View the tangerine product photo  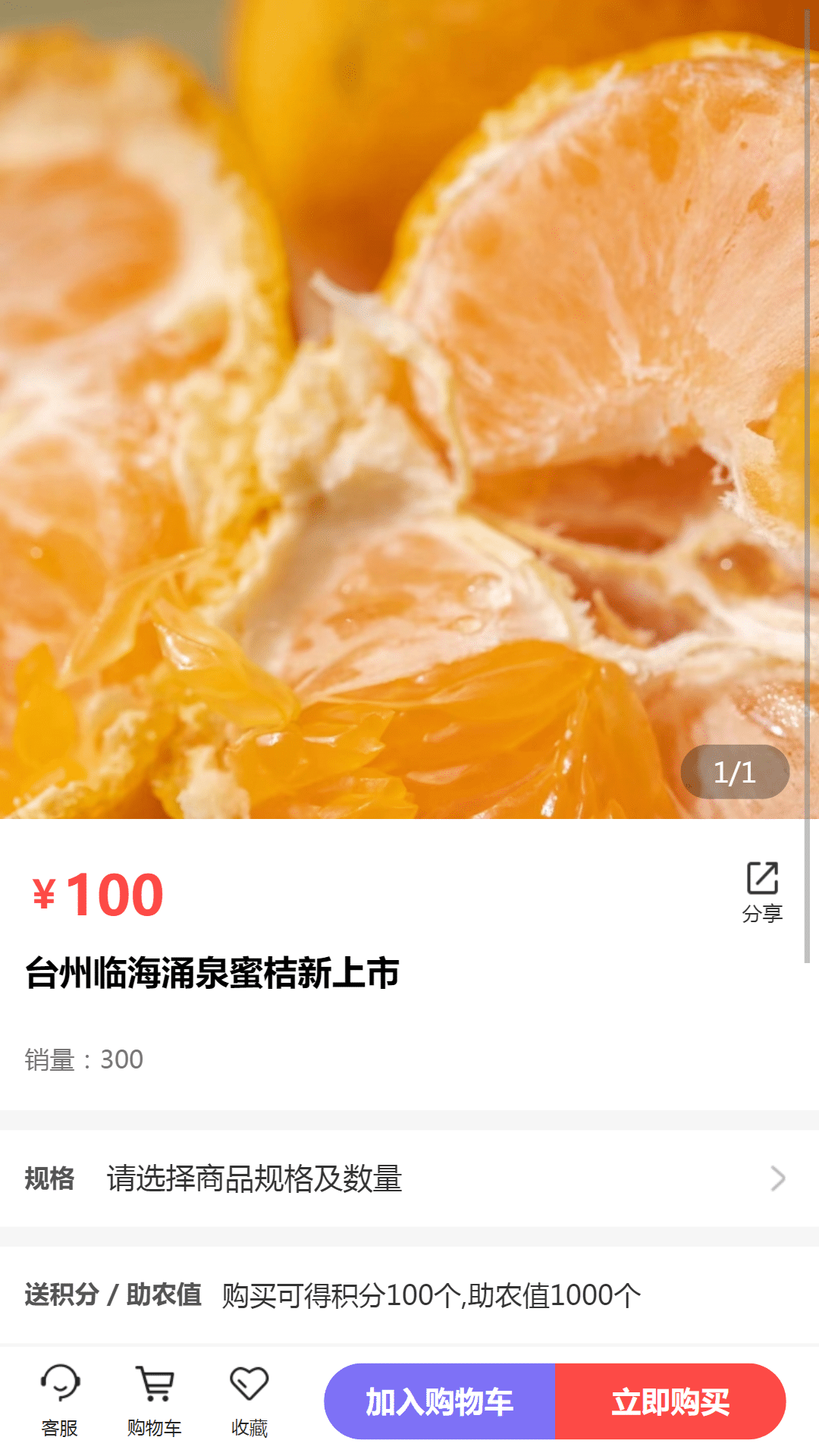tap(409, 409)
